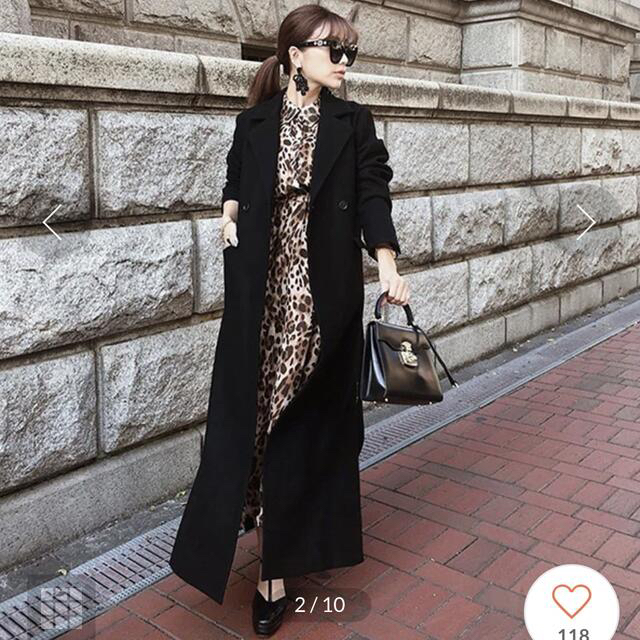Go to the next product photo

[587, 222]
